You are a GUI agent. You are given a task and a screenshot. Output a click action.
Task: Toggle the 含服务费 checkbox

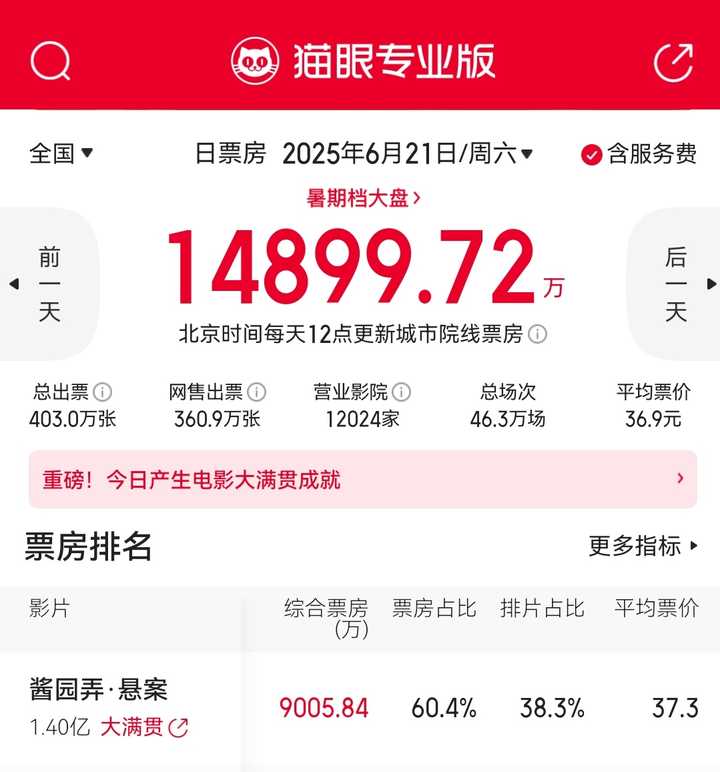click(591, 155)
